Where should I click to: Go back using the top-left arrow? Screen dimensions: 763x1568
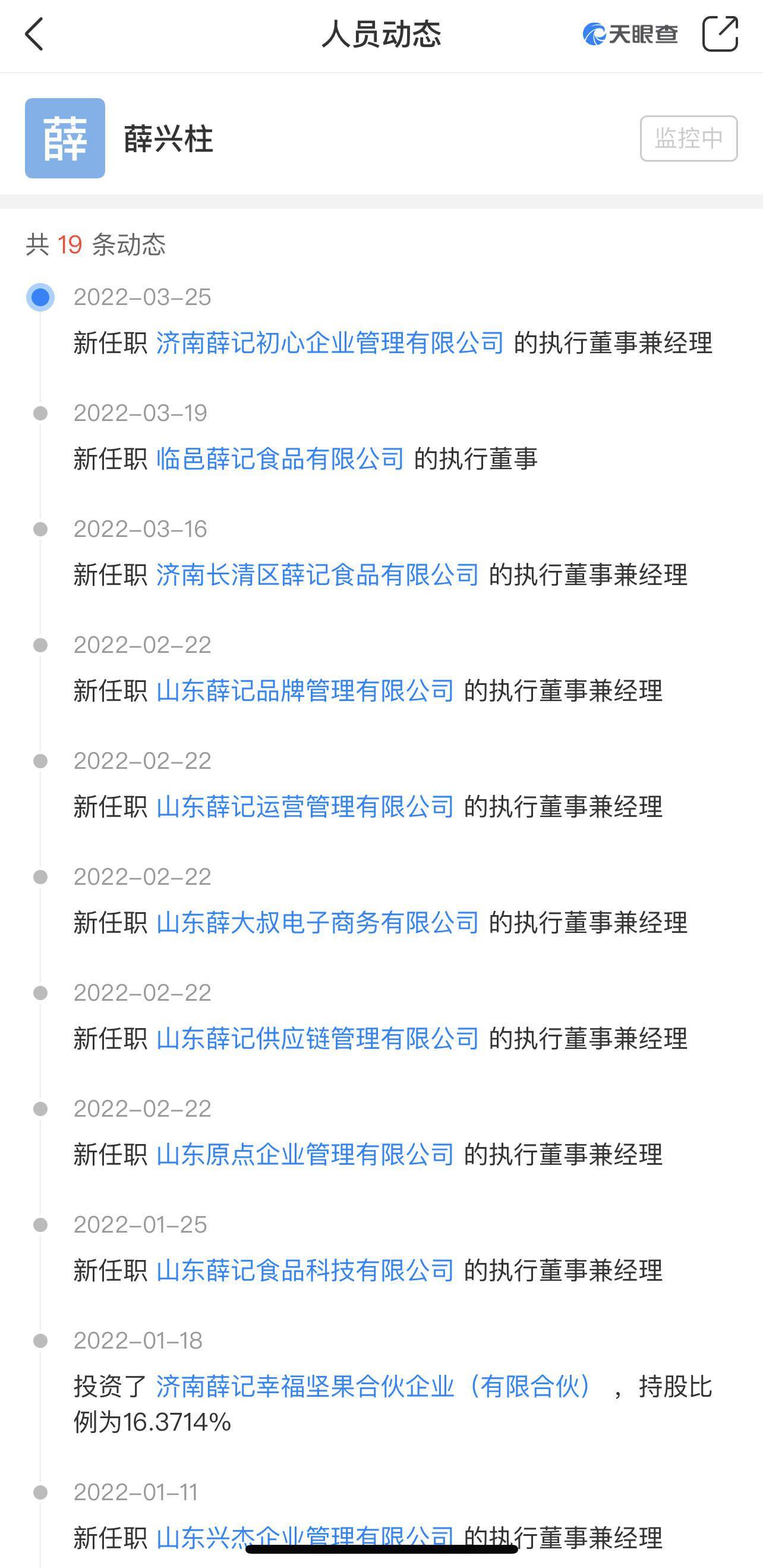[34, 34]
